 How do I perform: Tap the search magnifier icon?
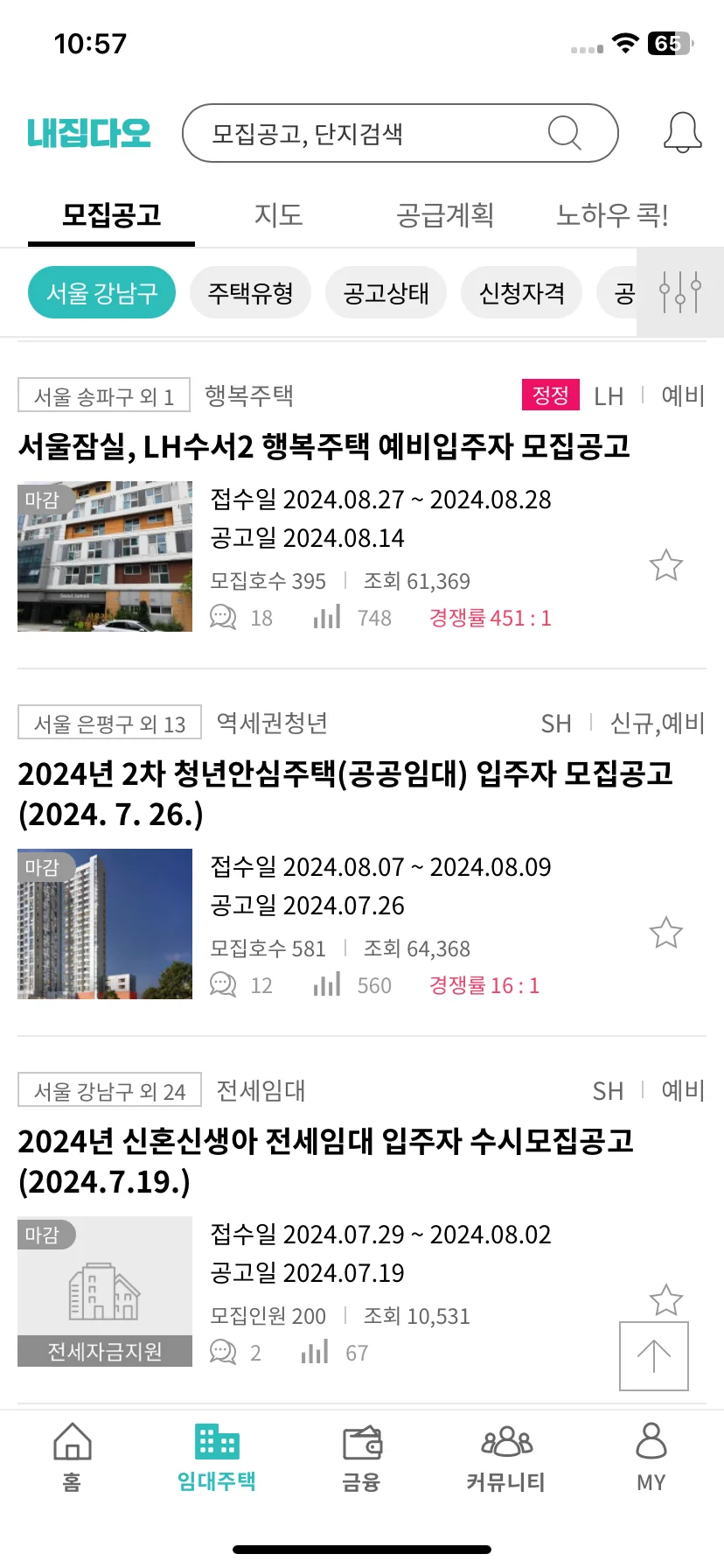[565, 132]
